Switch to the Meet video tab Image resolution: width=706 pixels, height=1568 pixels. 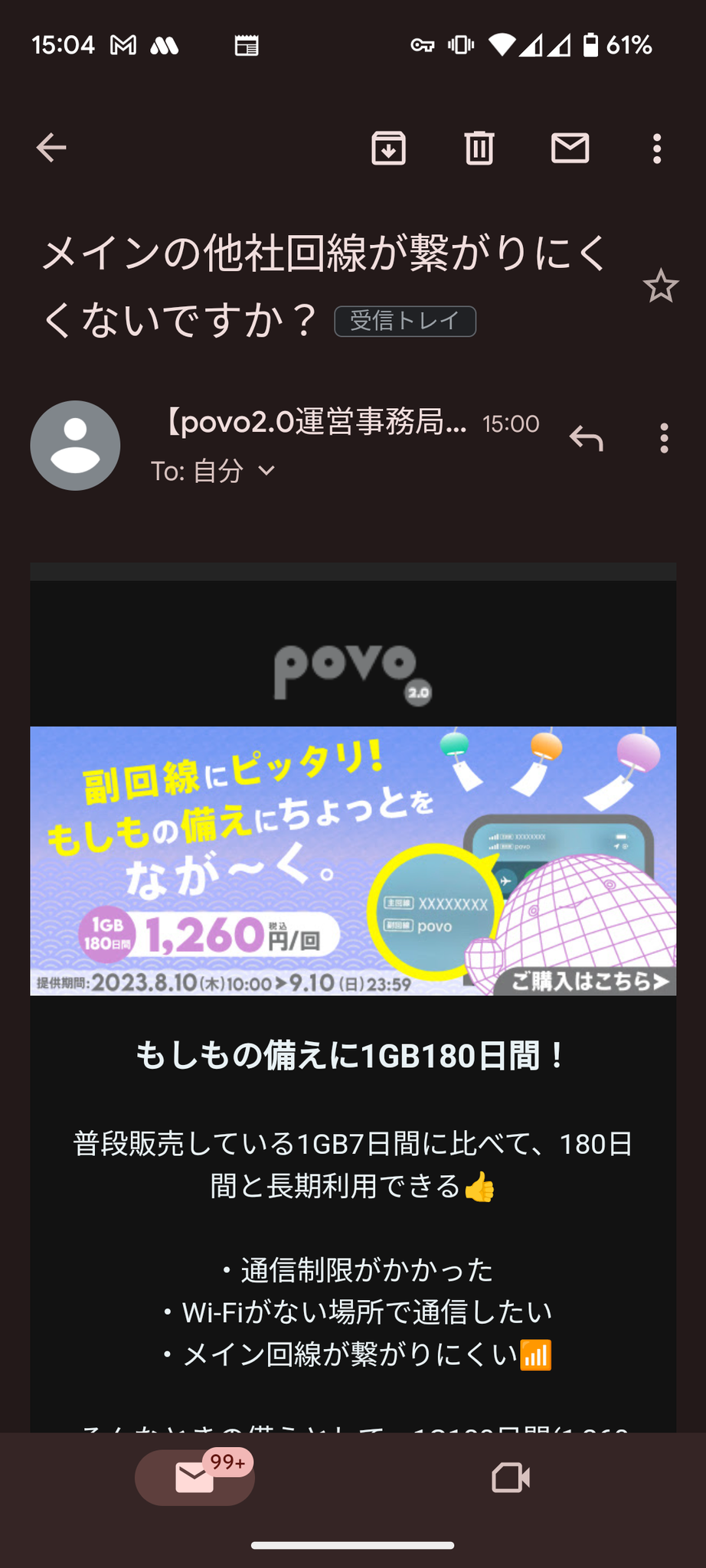coord(511,1478)
